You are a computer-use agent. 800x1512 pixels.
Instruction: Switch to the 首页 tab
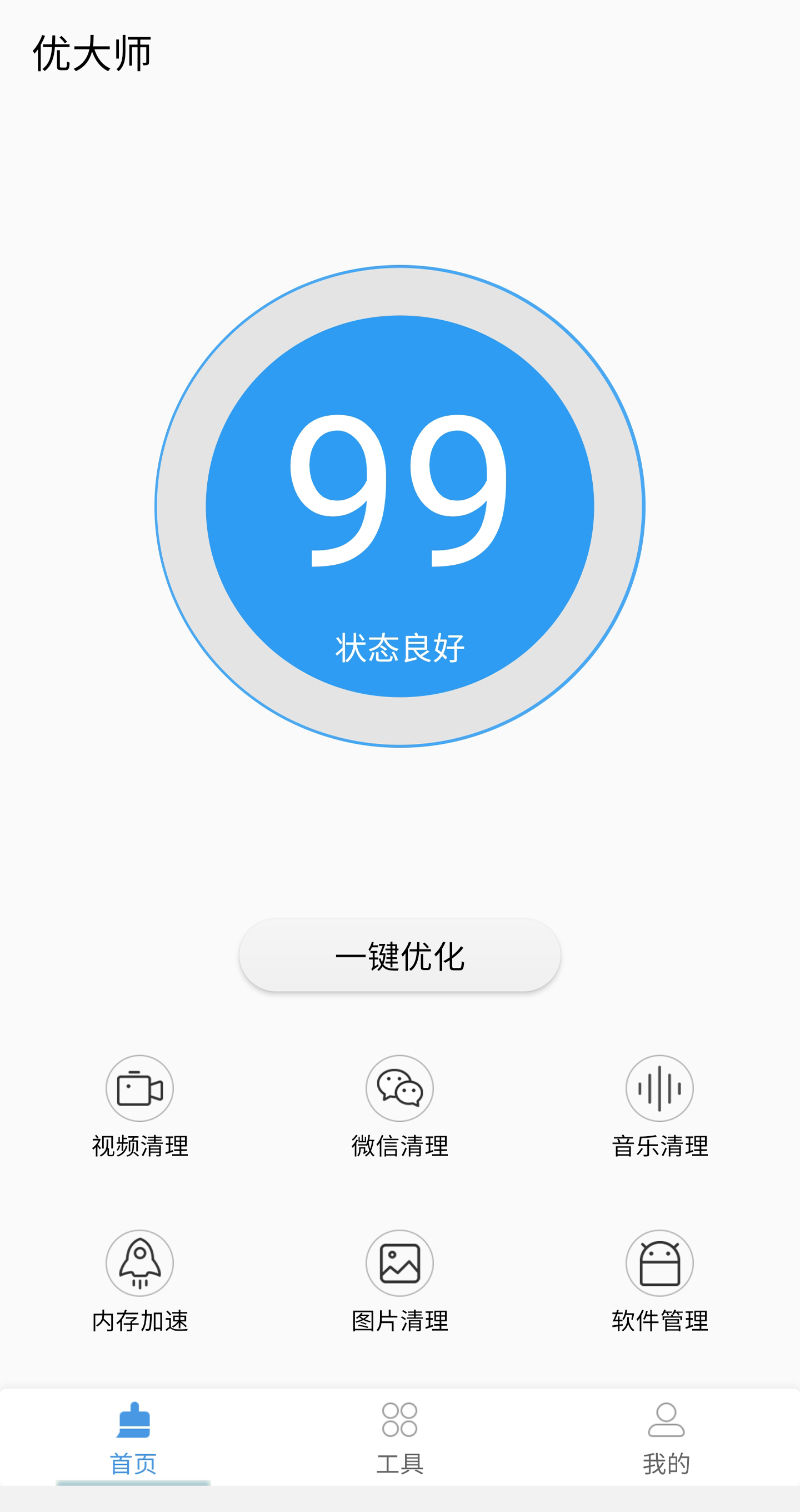[133, 1438]
